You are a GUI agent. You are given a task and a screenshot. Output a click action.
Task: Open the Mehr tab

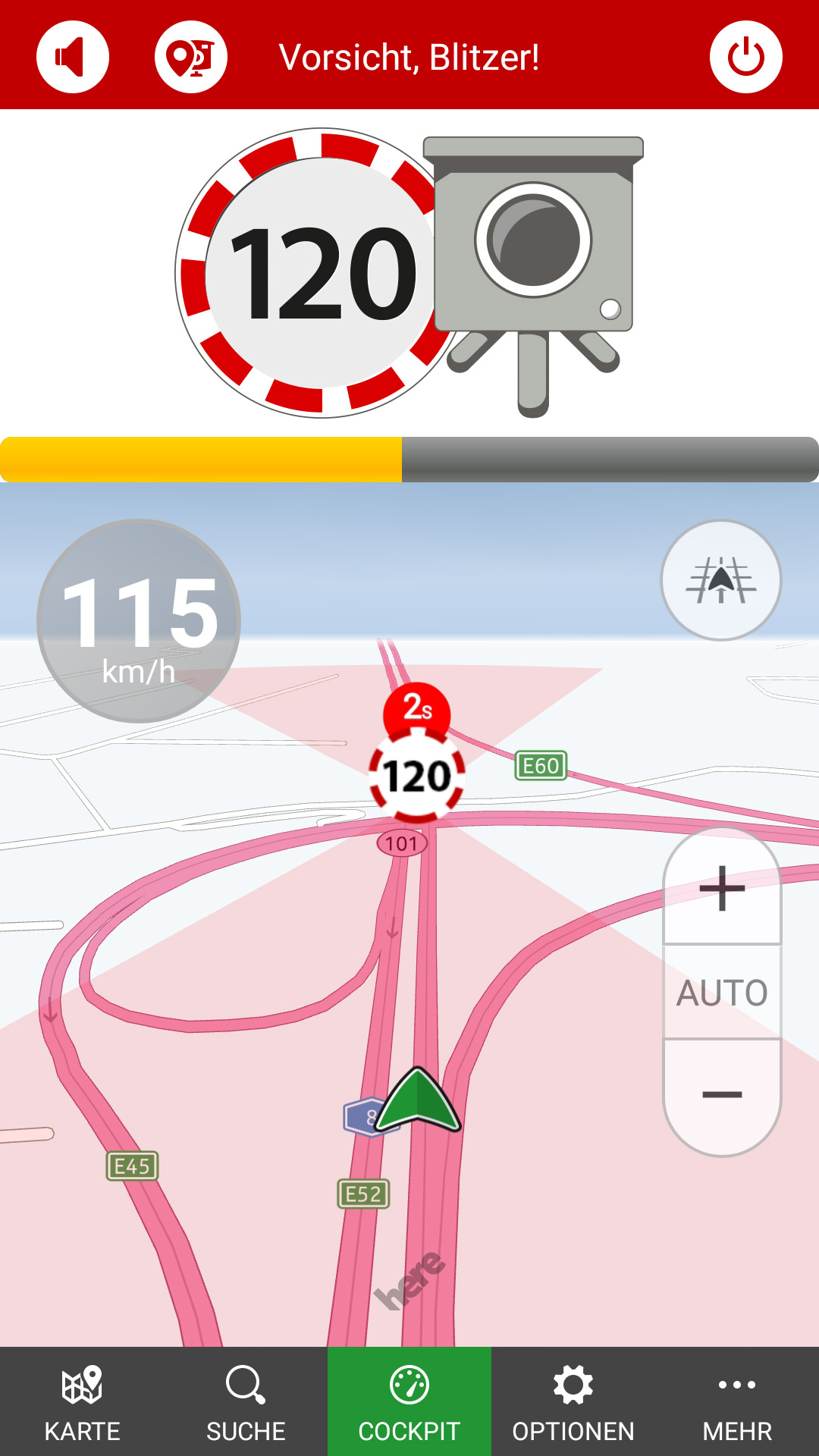737,1401
